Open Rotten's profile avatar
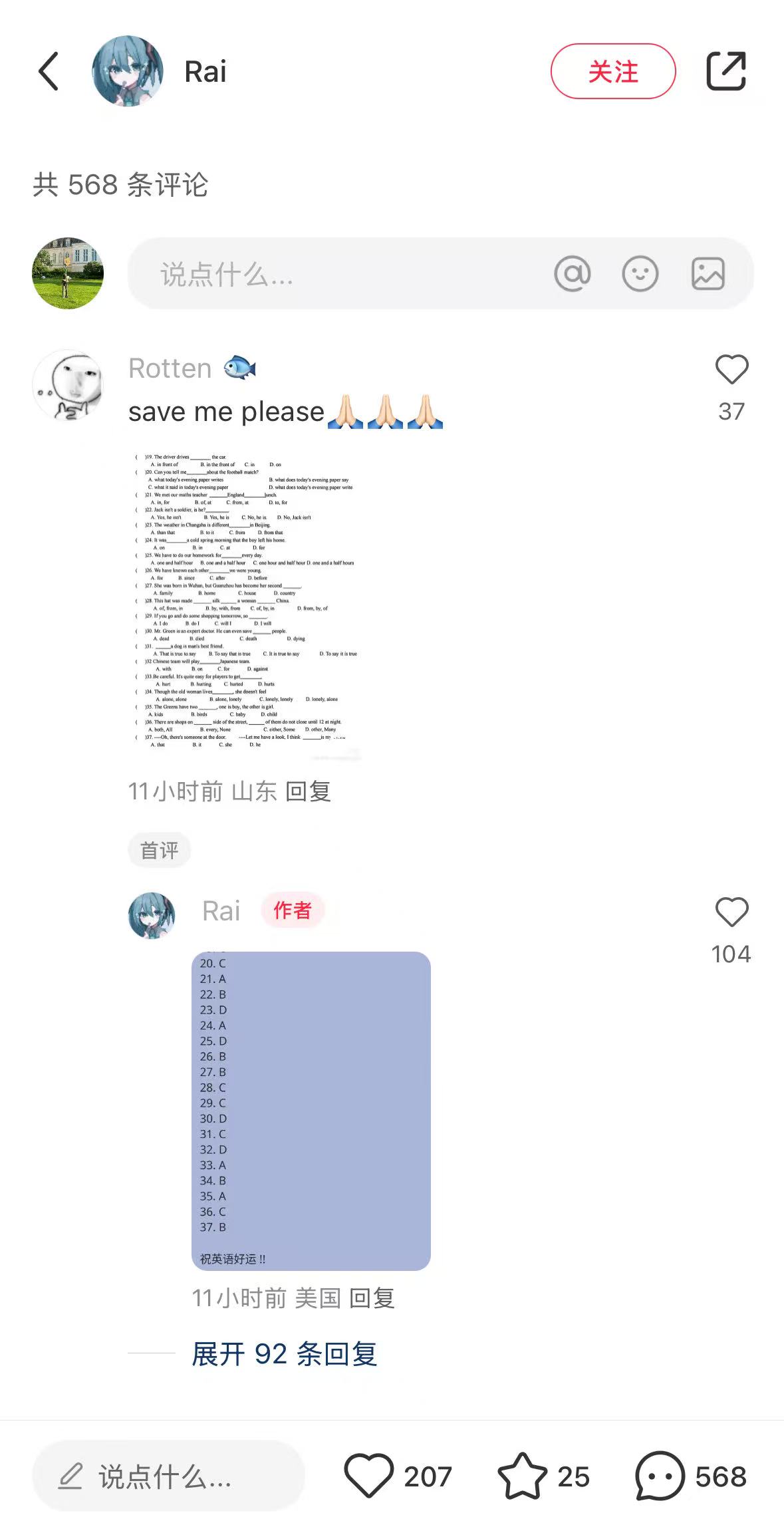The image size is (784, 1517). 68,385
